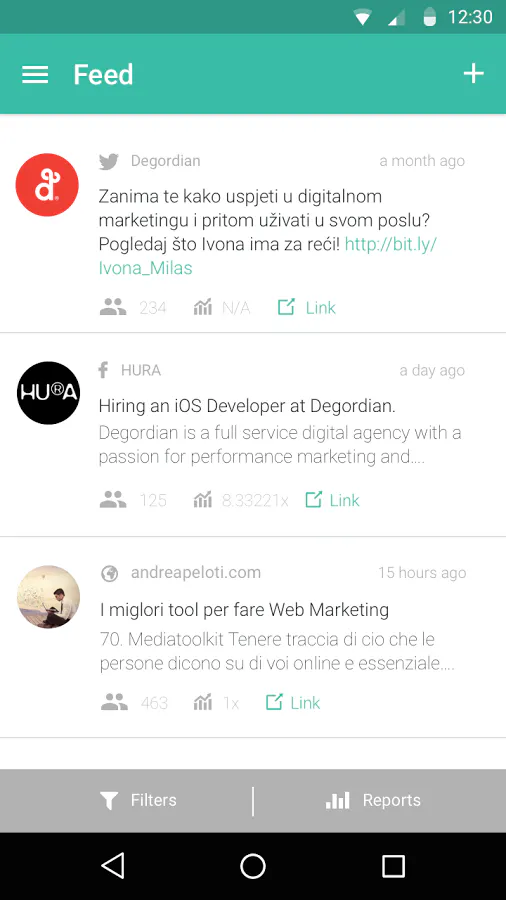Open the Link under the Degordian tweet
Screen dimensions: 506x900
[x=307, y=308]
